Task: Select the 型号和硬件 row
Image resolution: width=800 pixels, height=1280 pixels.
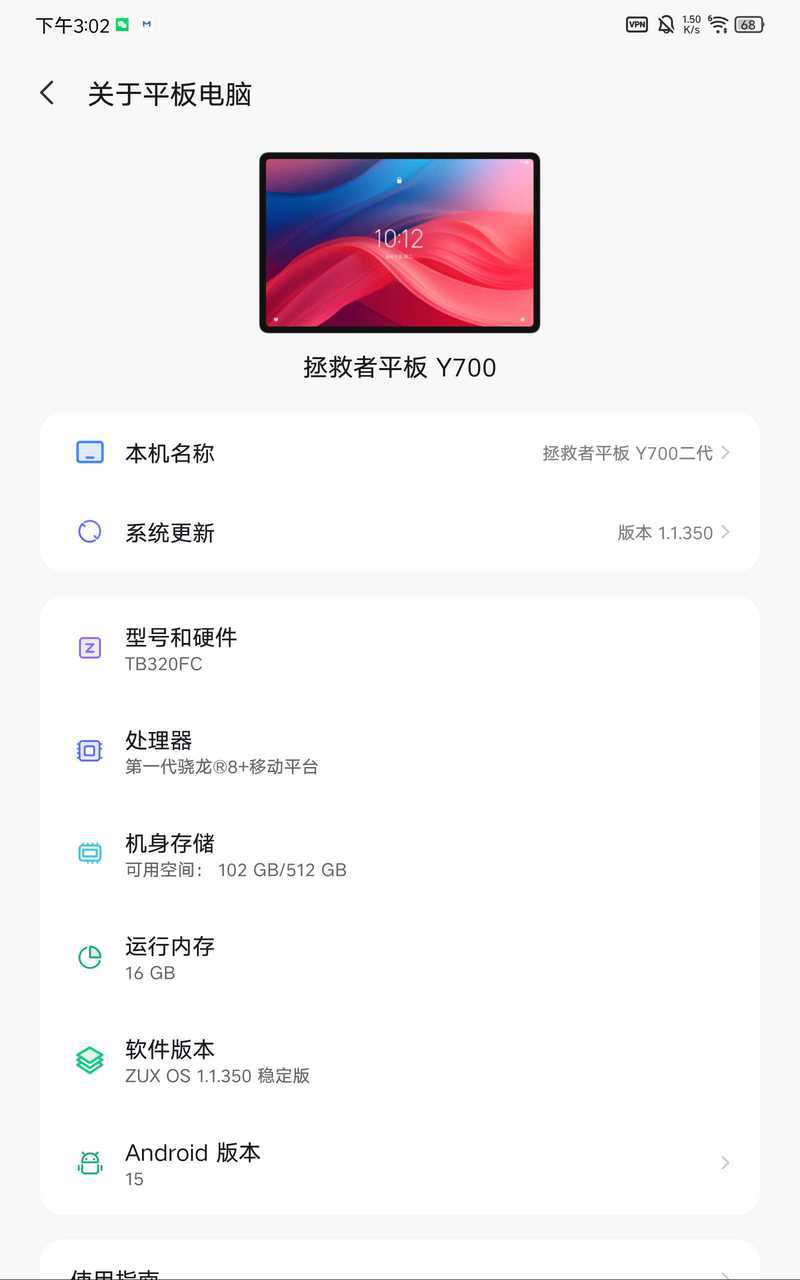Action: 400,648
